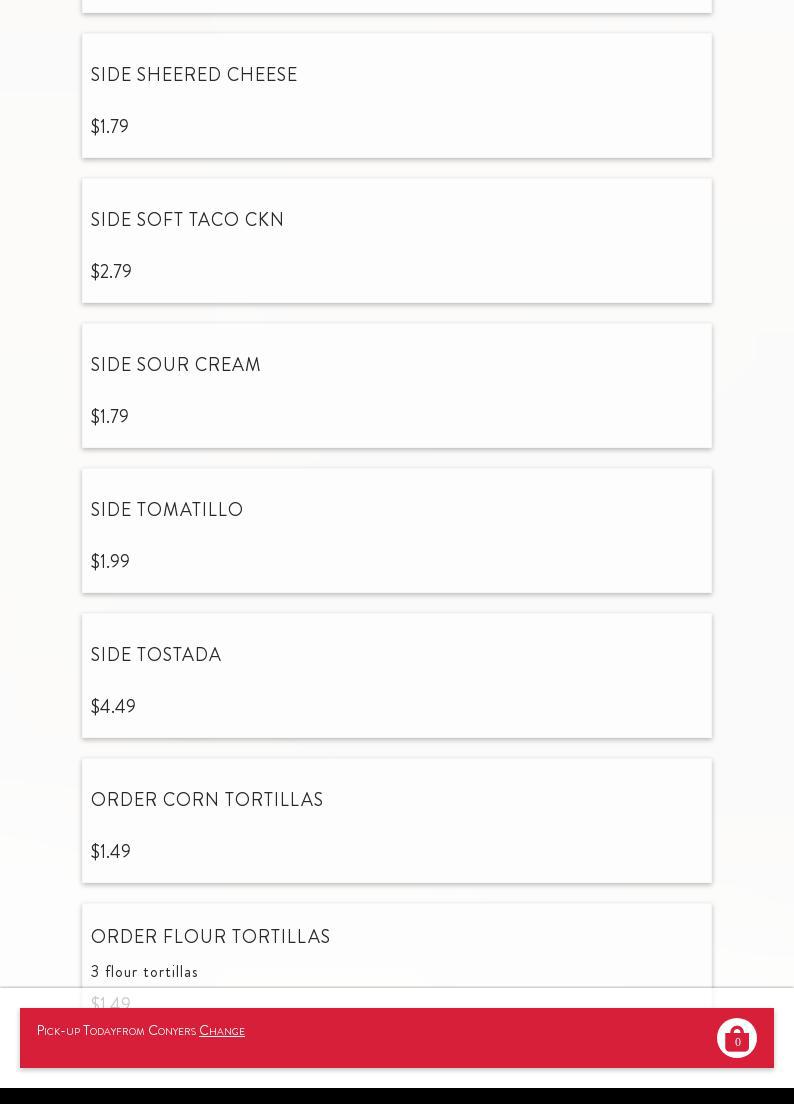Open Side Tomatillo for $1.99
Image resolution: width=794 pixels, height=1104 pixels.
point(396,531)
